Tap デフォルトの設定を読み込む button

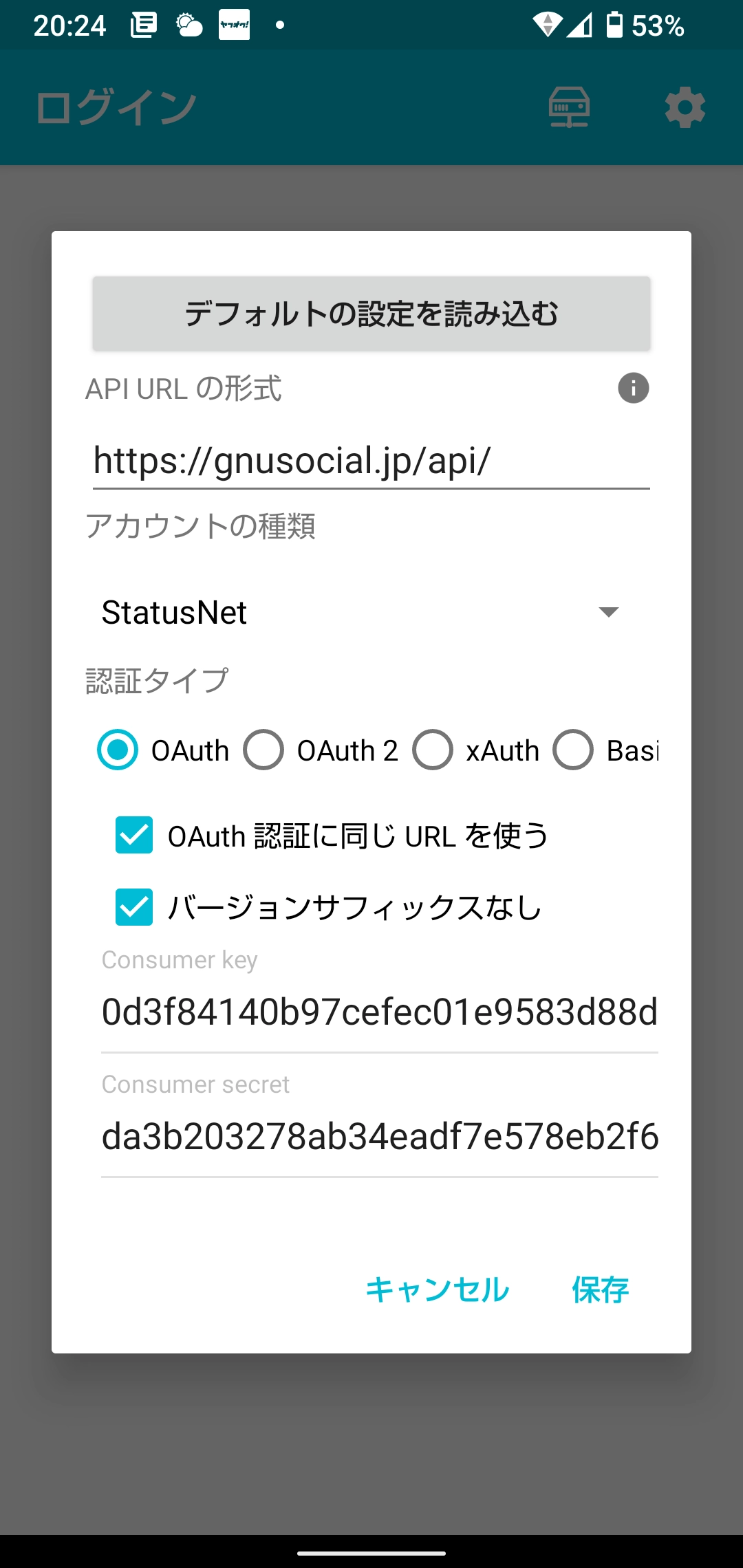[371, 314]
